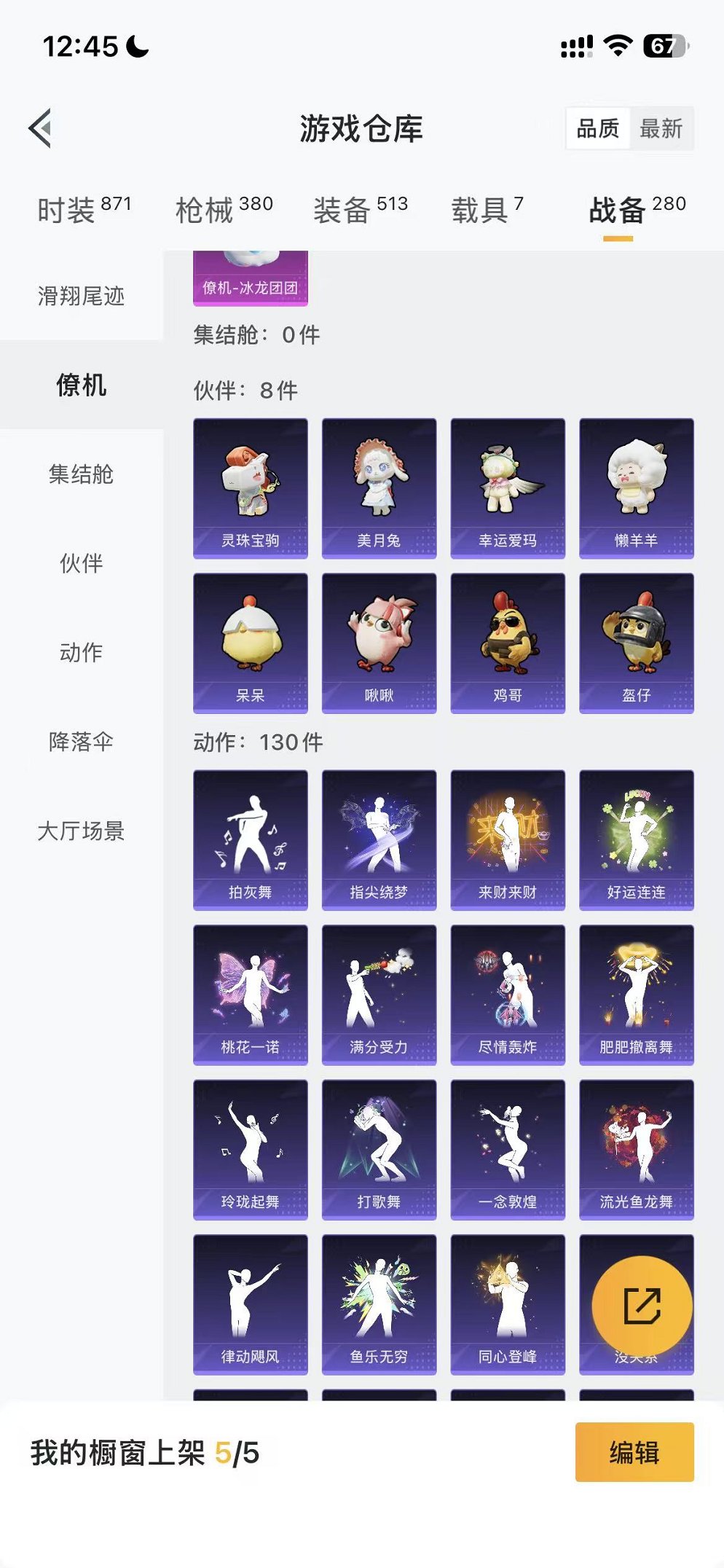
Task: Sort by 最新
Action: pos(661,129)
